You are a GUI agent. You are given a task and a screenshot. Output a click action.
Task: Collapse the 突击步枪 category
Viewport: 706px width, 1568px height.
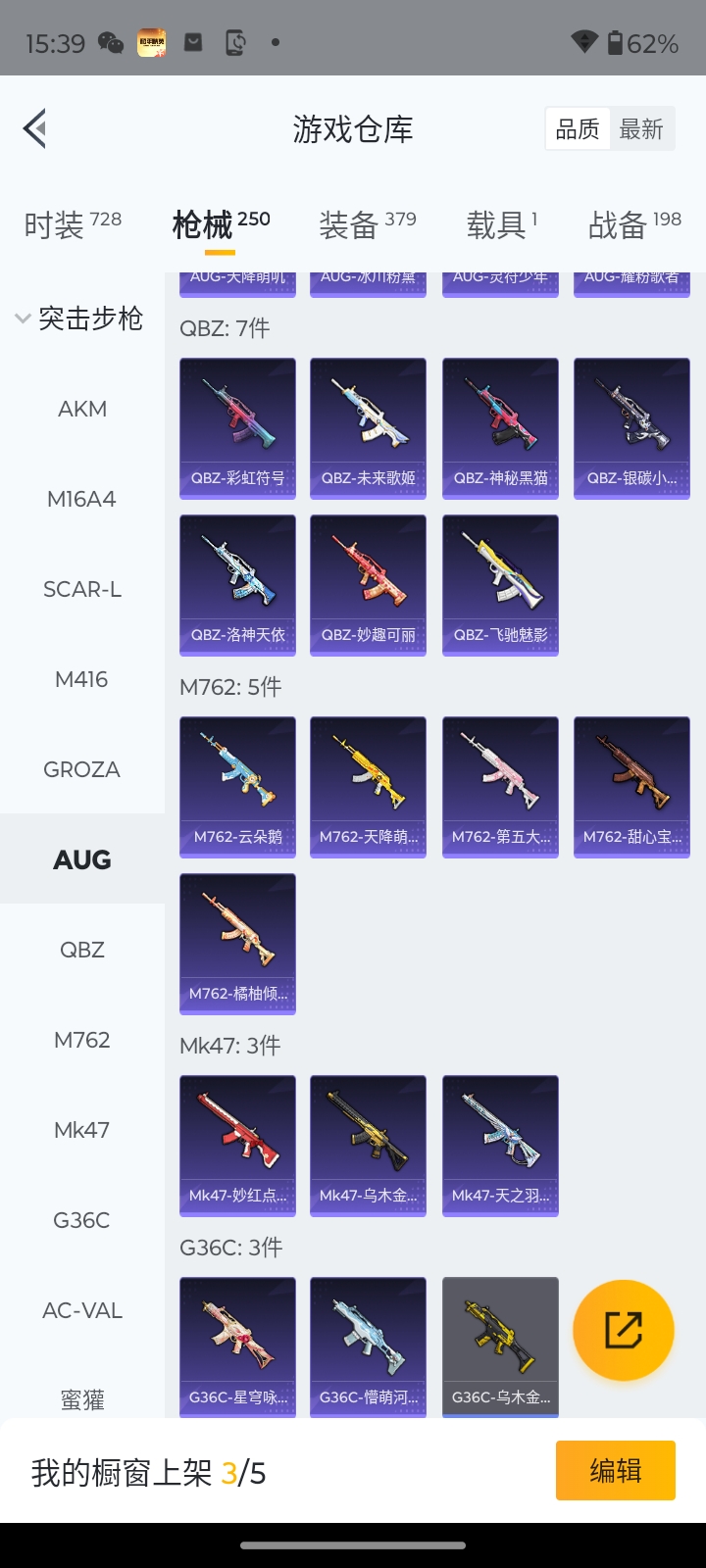(78, 318)
